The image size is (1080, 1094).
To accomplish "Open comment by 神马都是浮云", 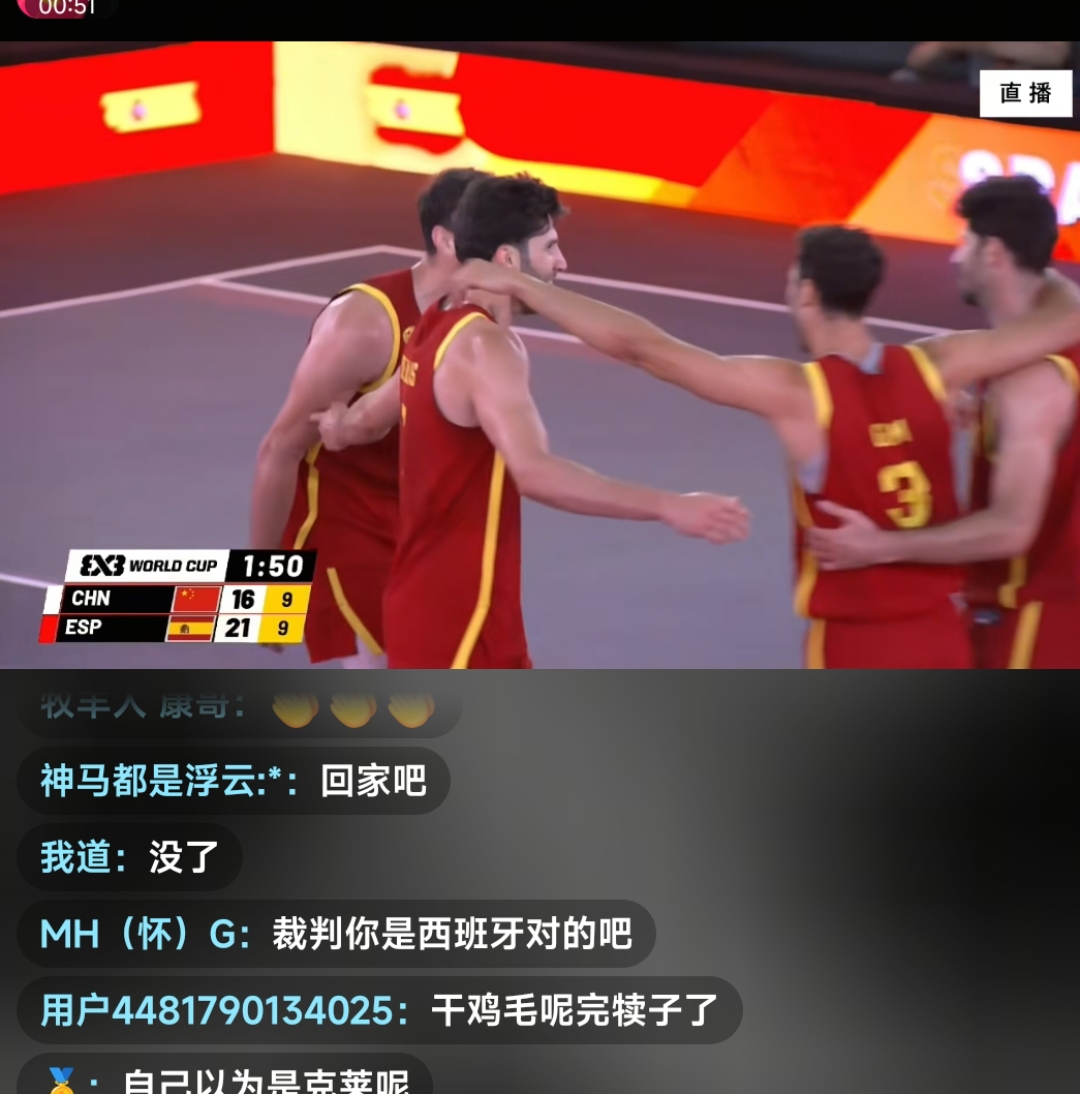I will point(233,781).
